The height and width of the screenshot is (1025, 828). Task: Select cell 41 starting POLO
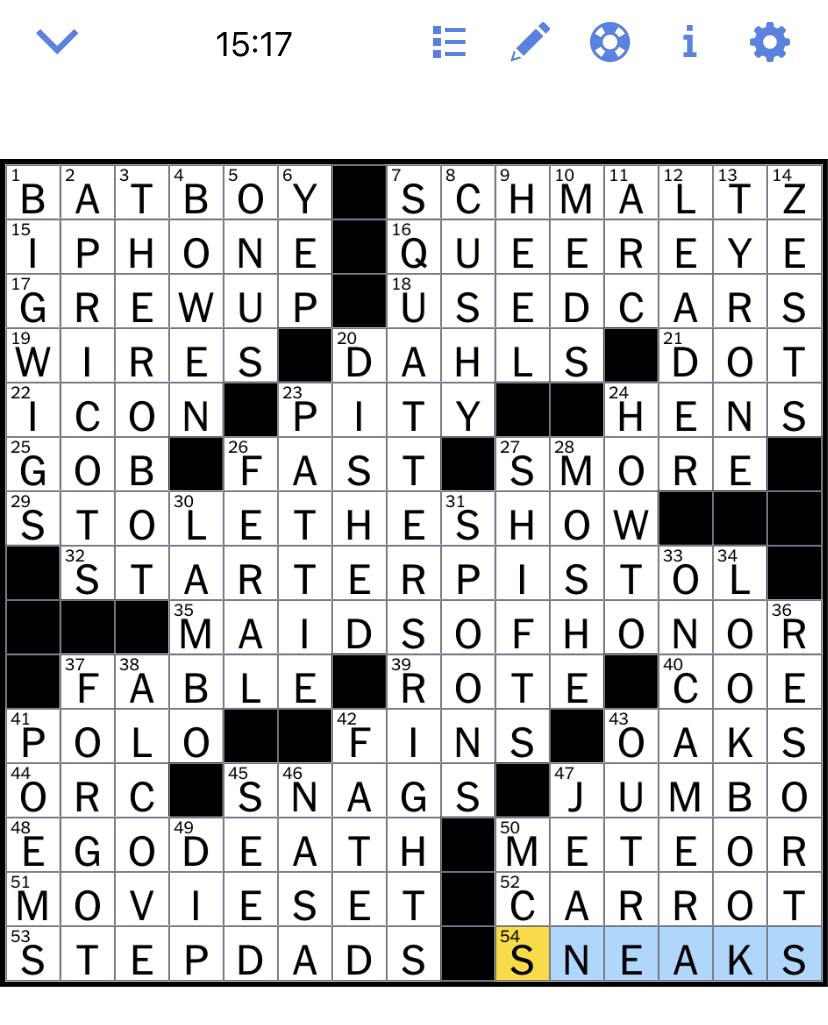click(33, 736)
